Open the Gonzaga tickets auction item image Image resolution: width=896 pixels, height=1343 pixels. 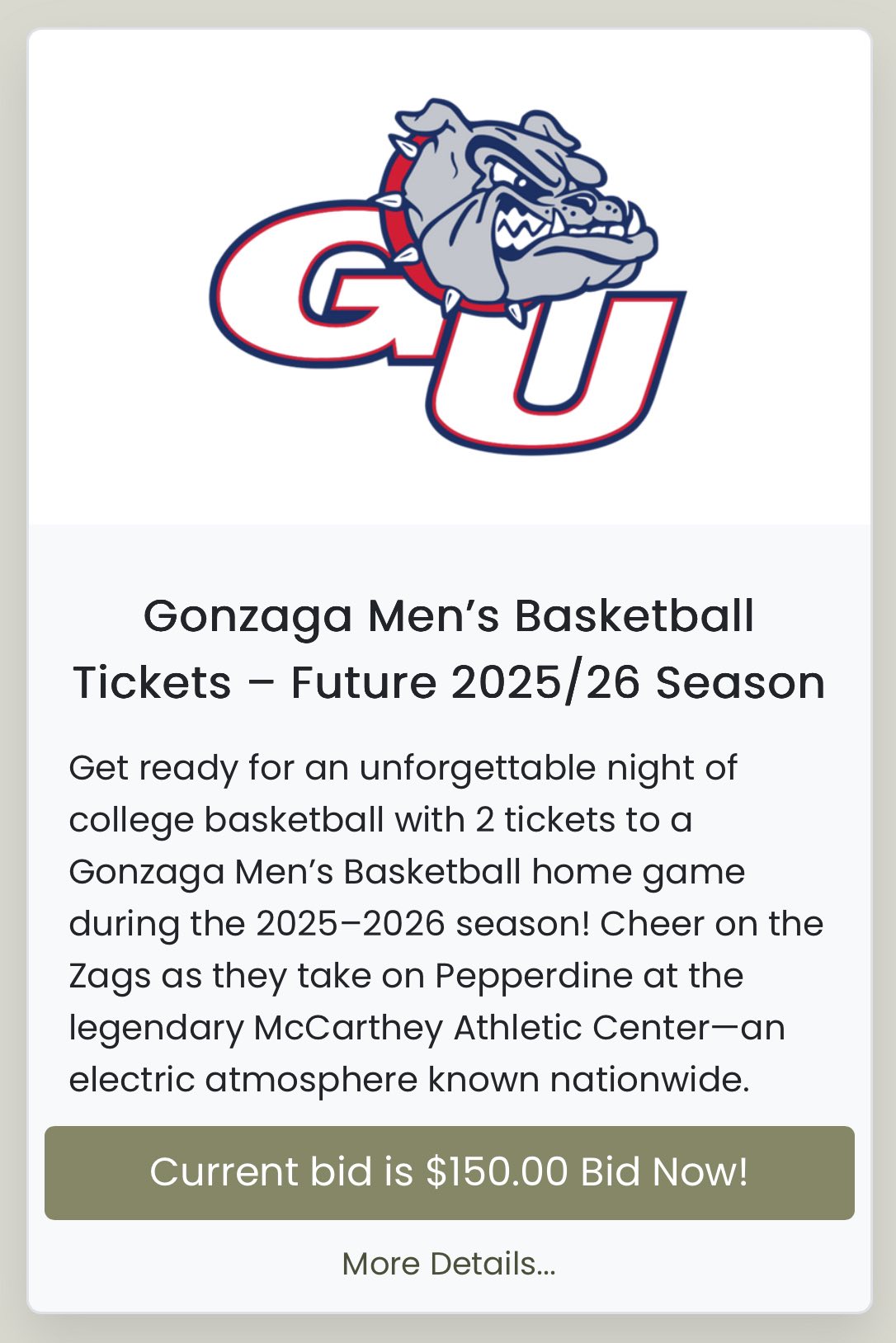[x=449, y=277]
